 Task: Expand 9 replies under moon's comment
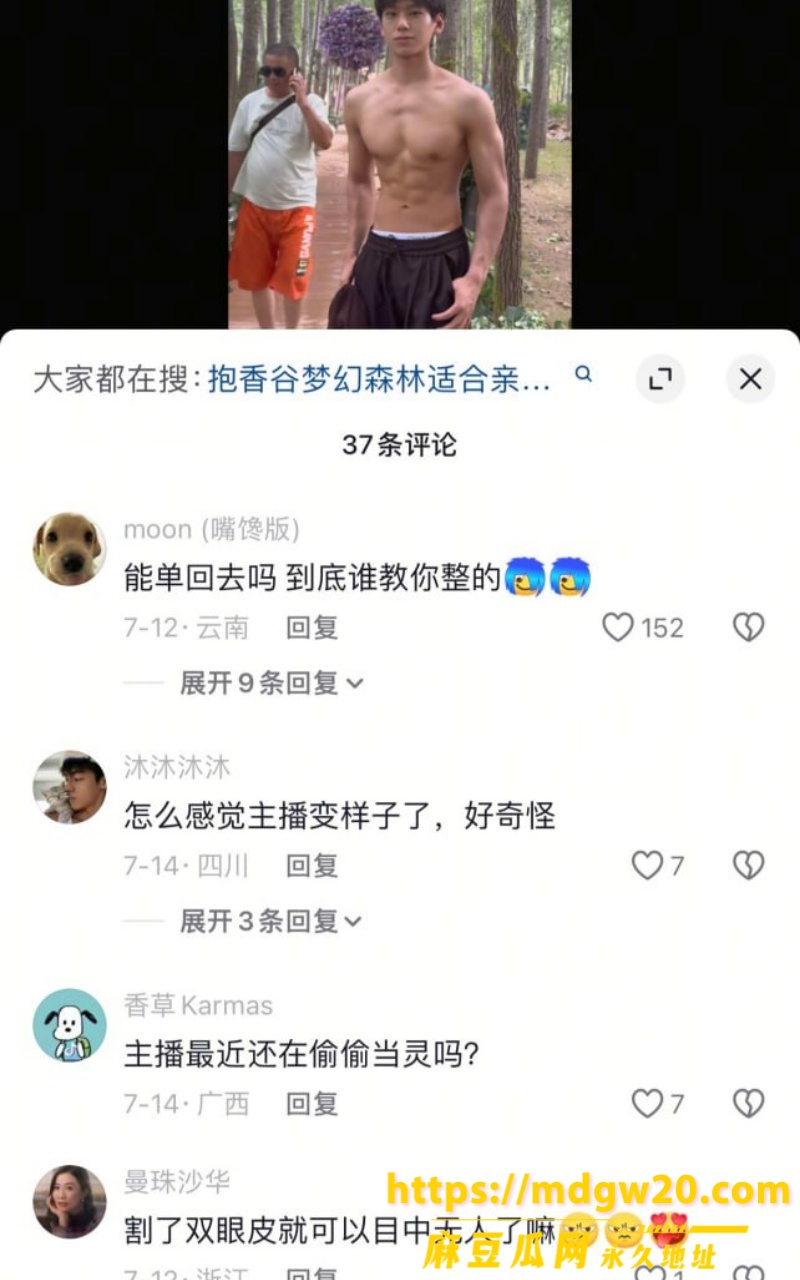tap(270, 683)
